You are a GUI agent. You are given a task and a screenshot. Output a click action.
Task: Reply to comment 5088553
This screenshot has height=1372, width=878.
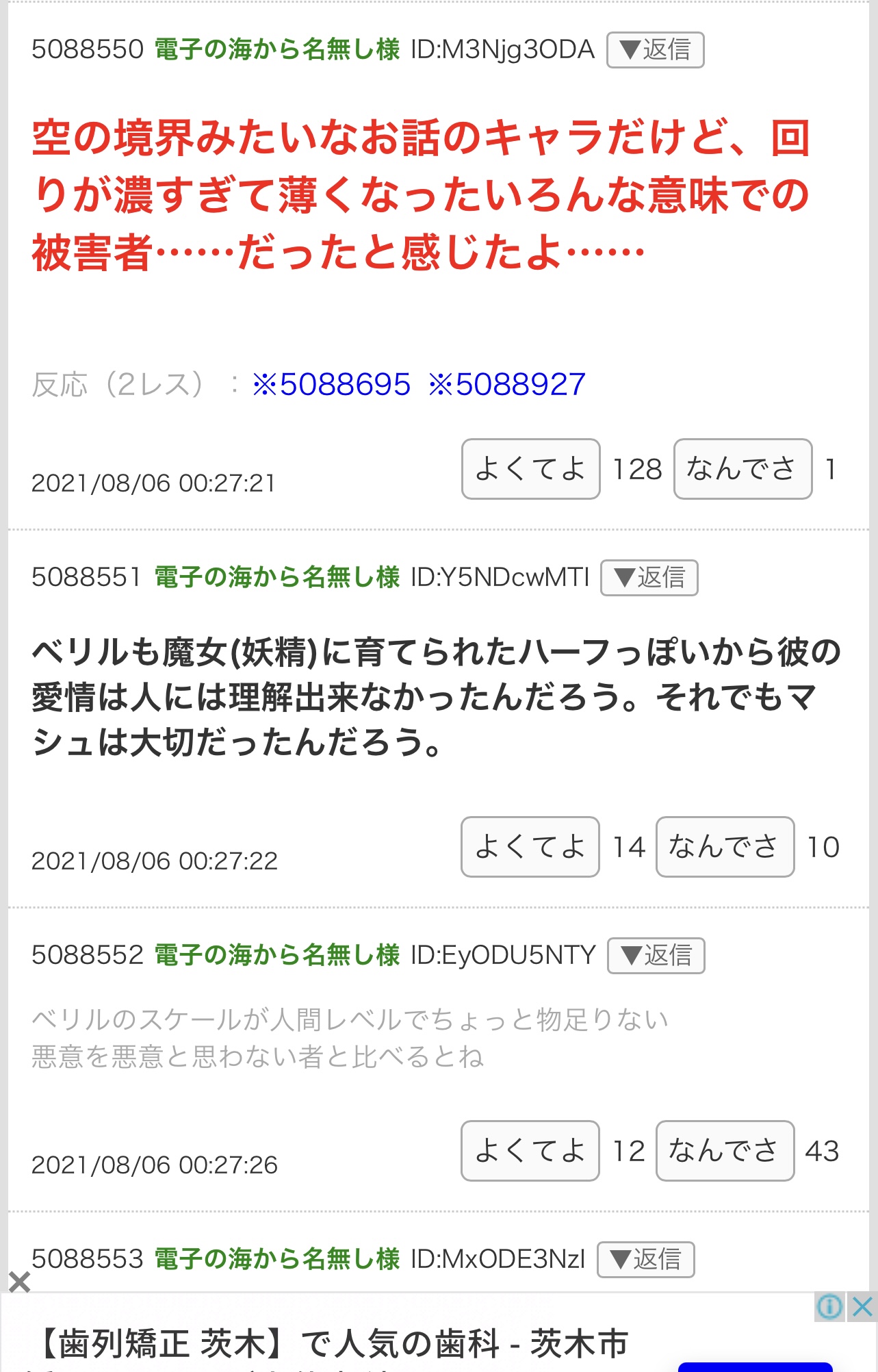[645, 1260]
